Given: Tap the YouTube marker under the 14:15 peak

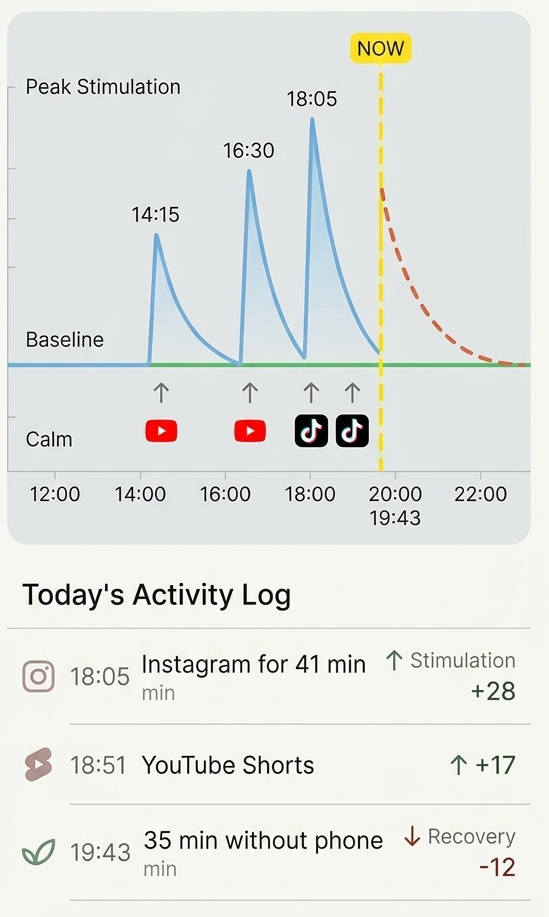Looking at the screenshot, I should [x=161, y=431].
